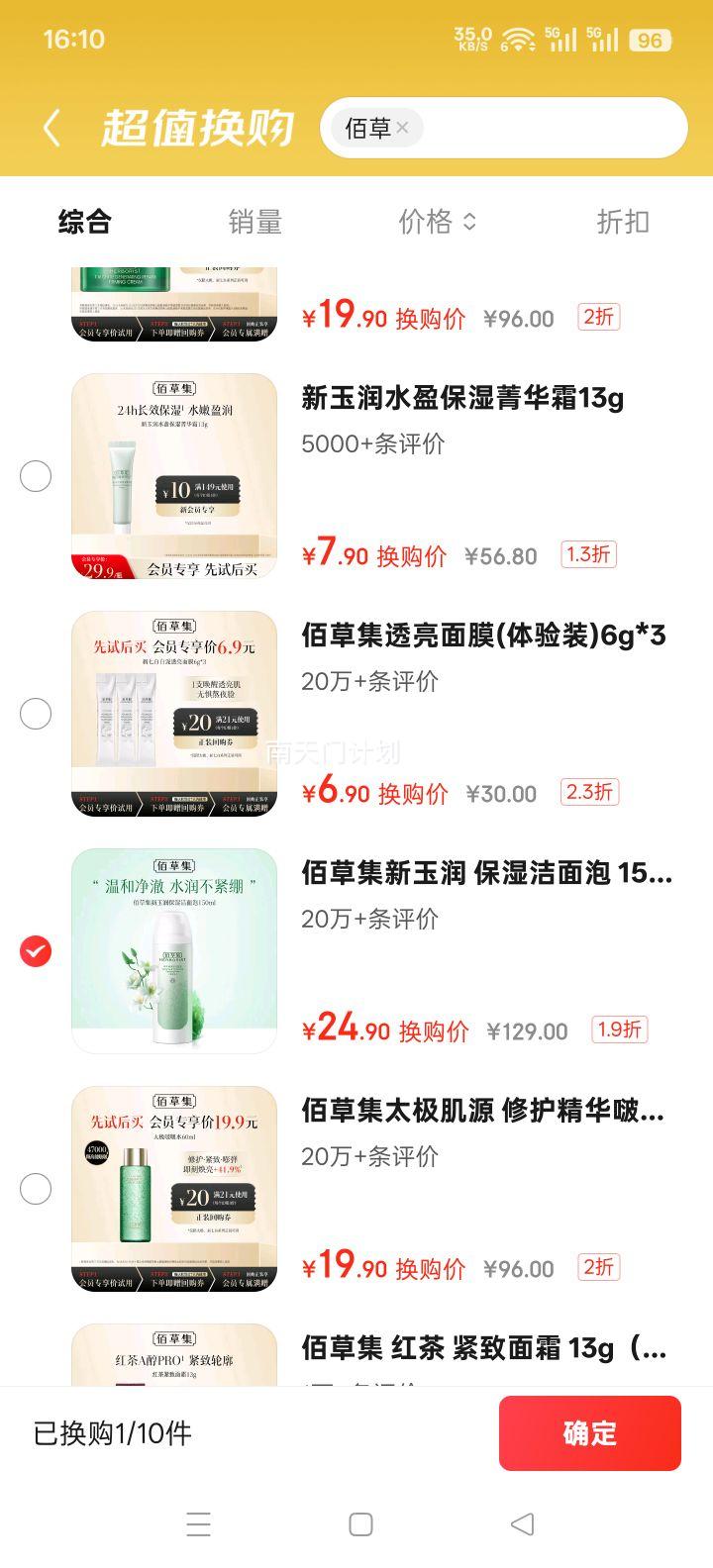The width and height of the screenshot is (713, 1568).
Task: Deselect the checked 保湿洁面泡 item
Action: click(x=36, y=950)
